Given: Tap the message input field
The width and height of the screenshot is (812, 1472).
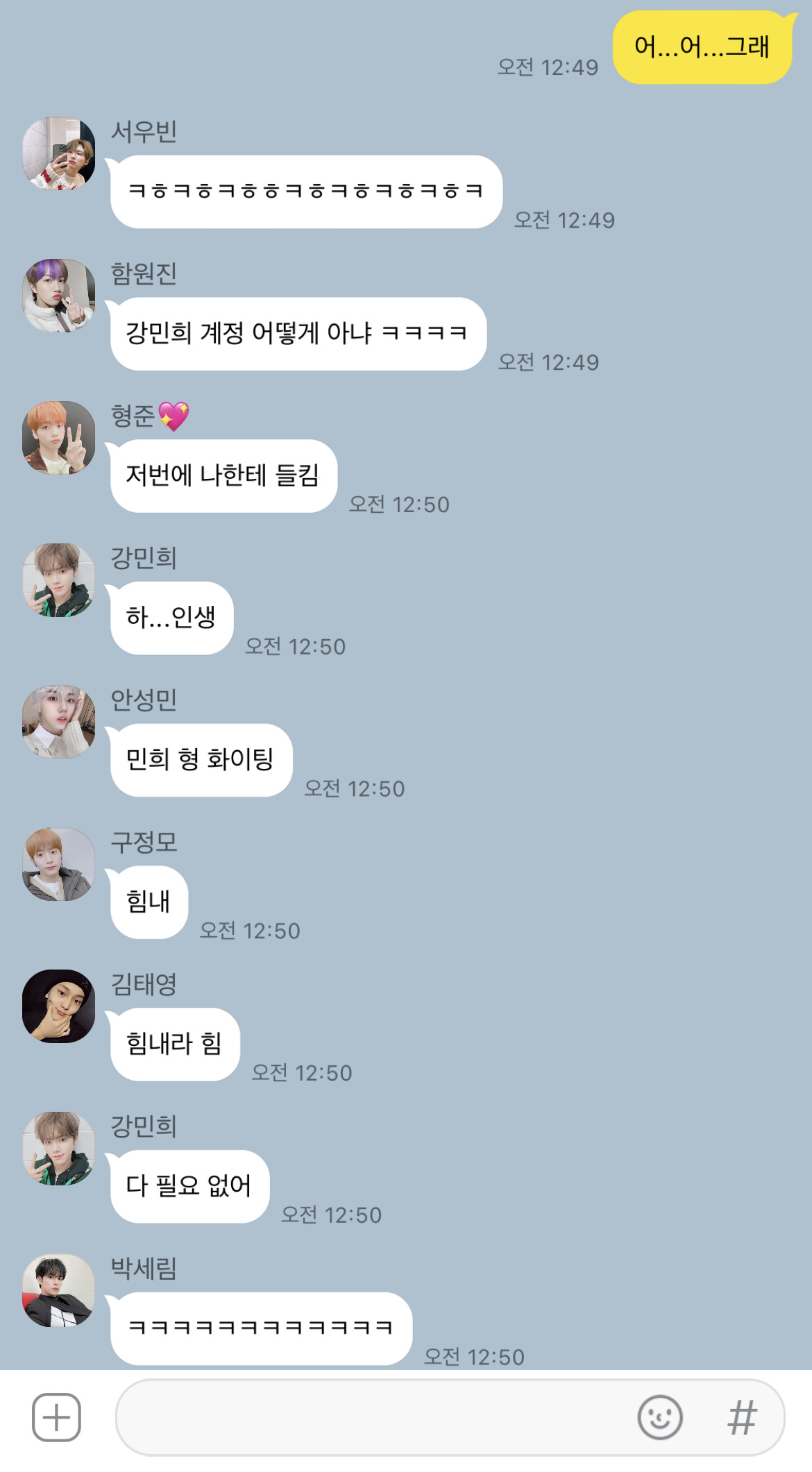Looking at the screenshot, I should pyautogui.click(x=375, y=1416).
